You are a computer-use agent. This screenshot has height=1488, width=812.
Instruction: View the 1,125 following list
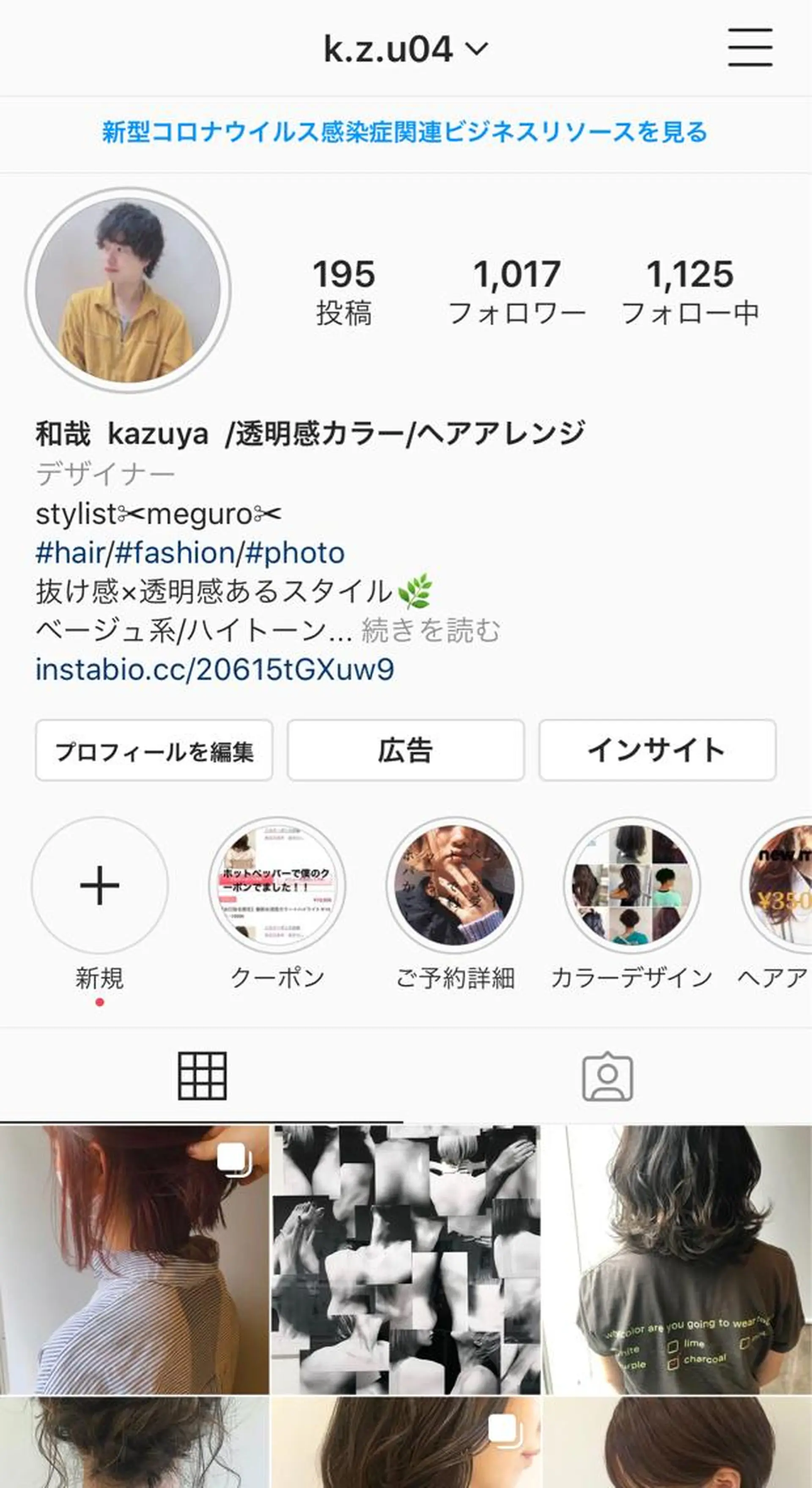pyautogui.click(x=689, y=292)
